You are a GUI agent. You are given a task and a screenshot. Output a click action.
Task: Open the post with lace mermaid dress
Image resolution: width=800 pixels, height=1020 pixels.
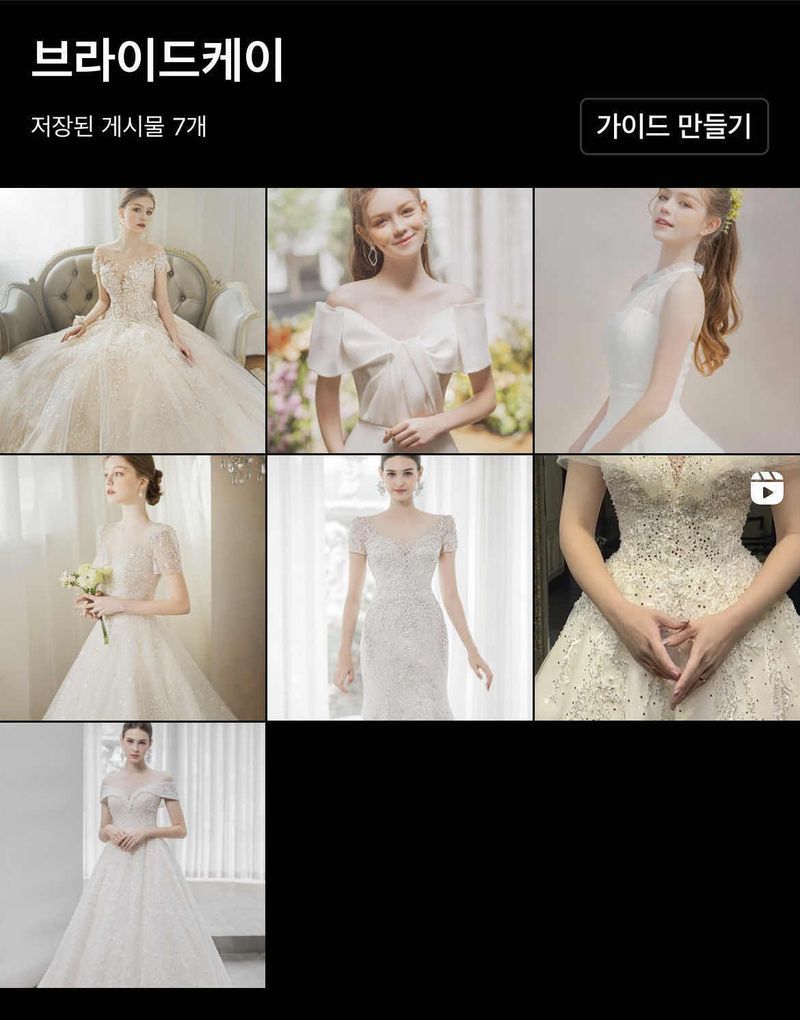(x=399, y=588)
